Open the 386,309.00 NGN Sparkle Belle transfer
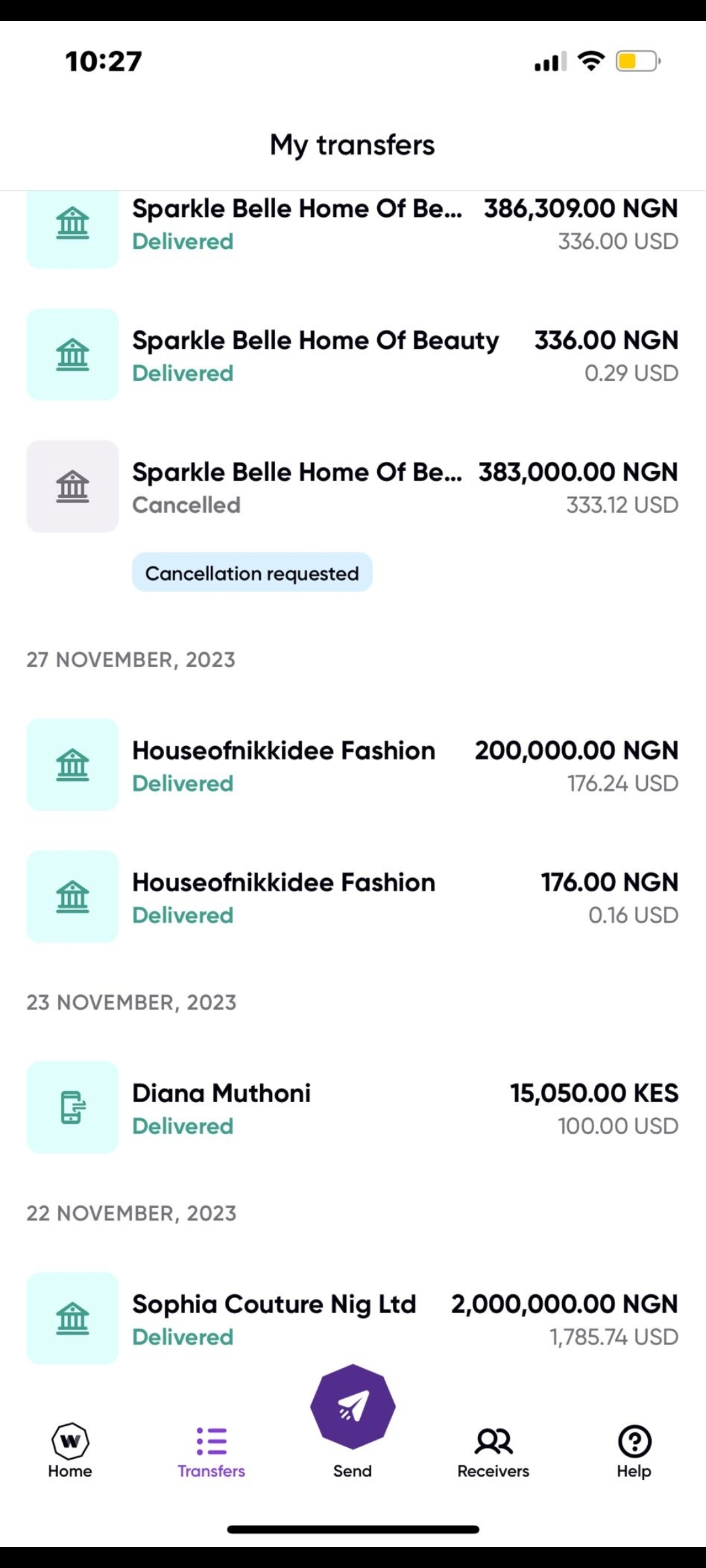706x1568 pixels. coord(353,225)
